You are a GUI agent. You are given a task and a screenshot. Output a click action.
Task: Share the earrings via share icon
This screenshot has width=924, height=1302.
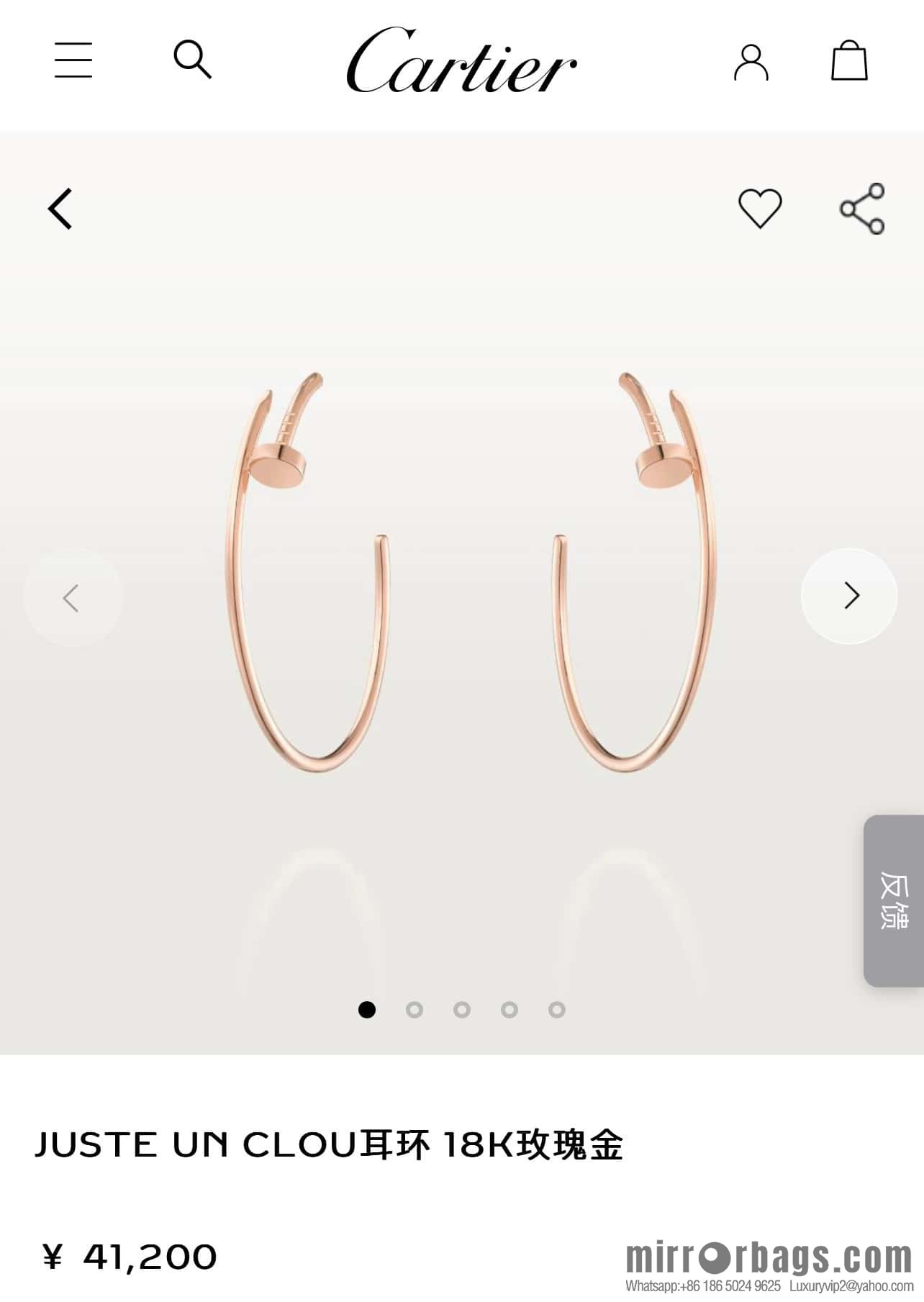(x=861, y=209)
